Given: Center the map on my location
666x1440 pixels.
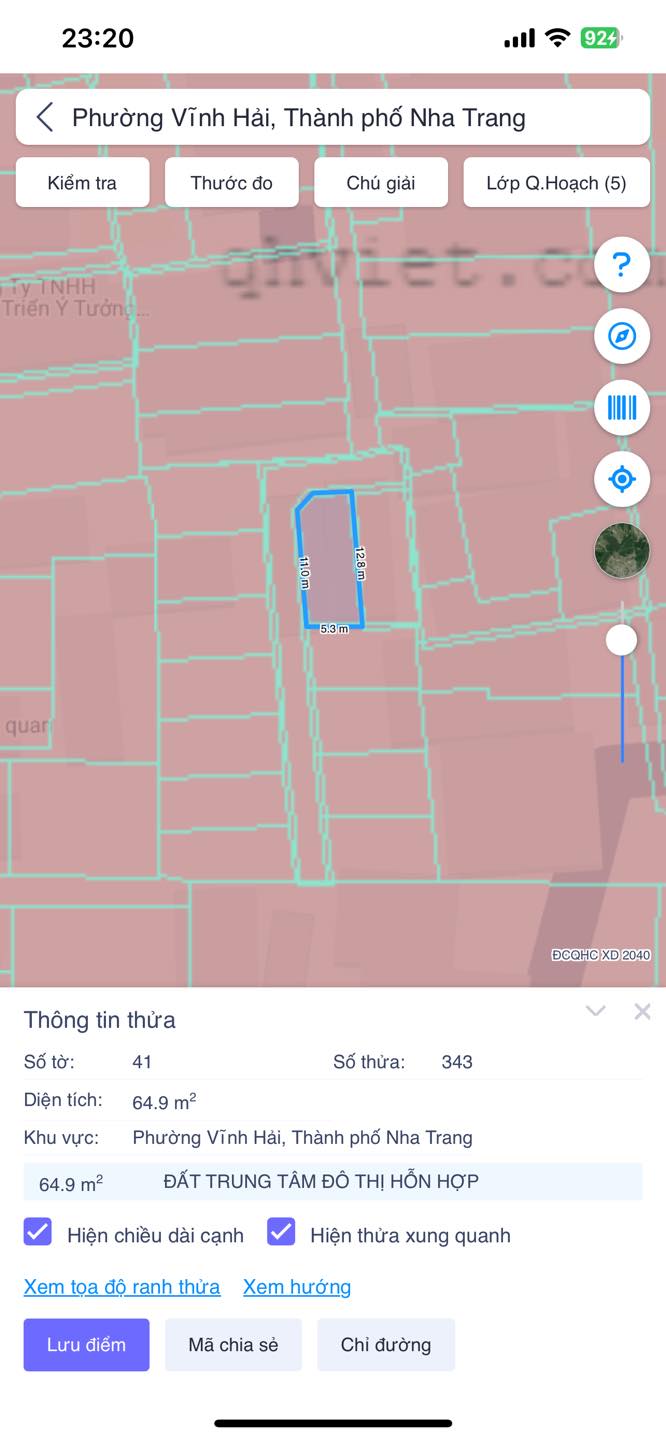Looking at the screenshot, I should (x=622, y=479).
